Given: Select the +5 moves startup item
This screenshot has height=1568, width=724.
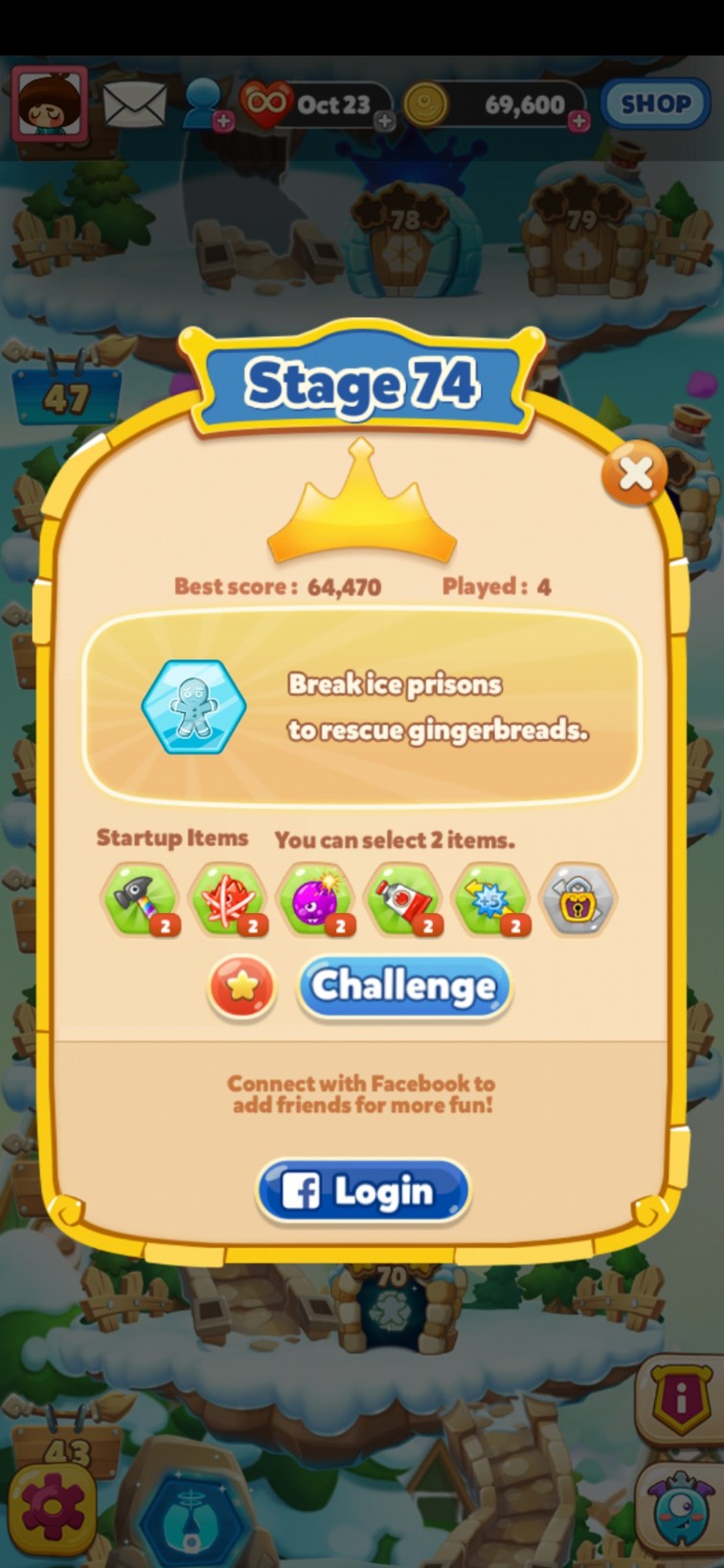Looking at the screenshot, I should tap(491, 900).
